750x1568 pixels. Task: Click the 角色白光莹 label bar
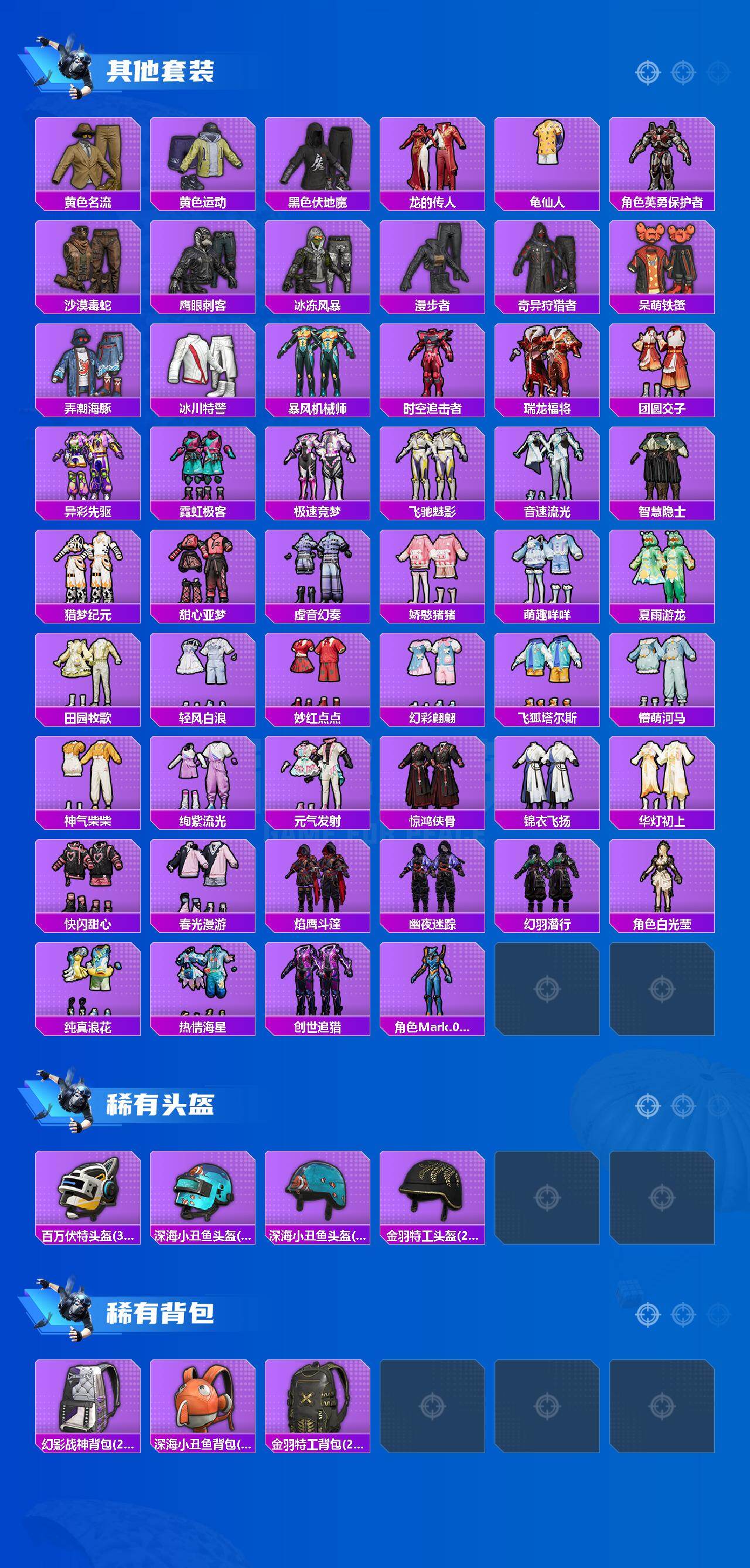(662, 923)
